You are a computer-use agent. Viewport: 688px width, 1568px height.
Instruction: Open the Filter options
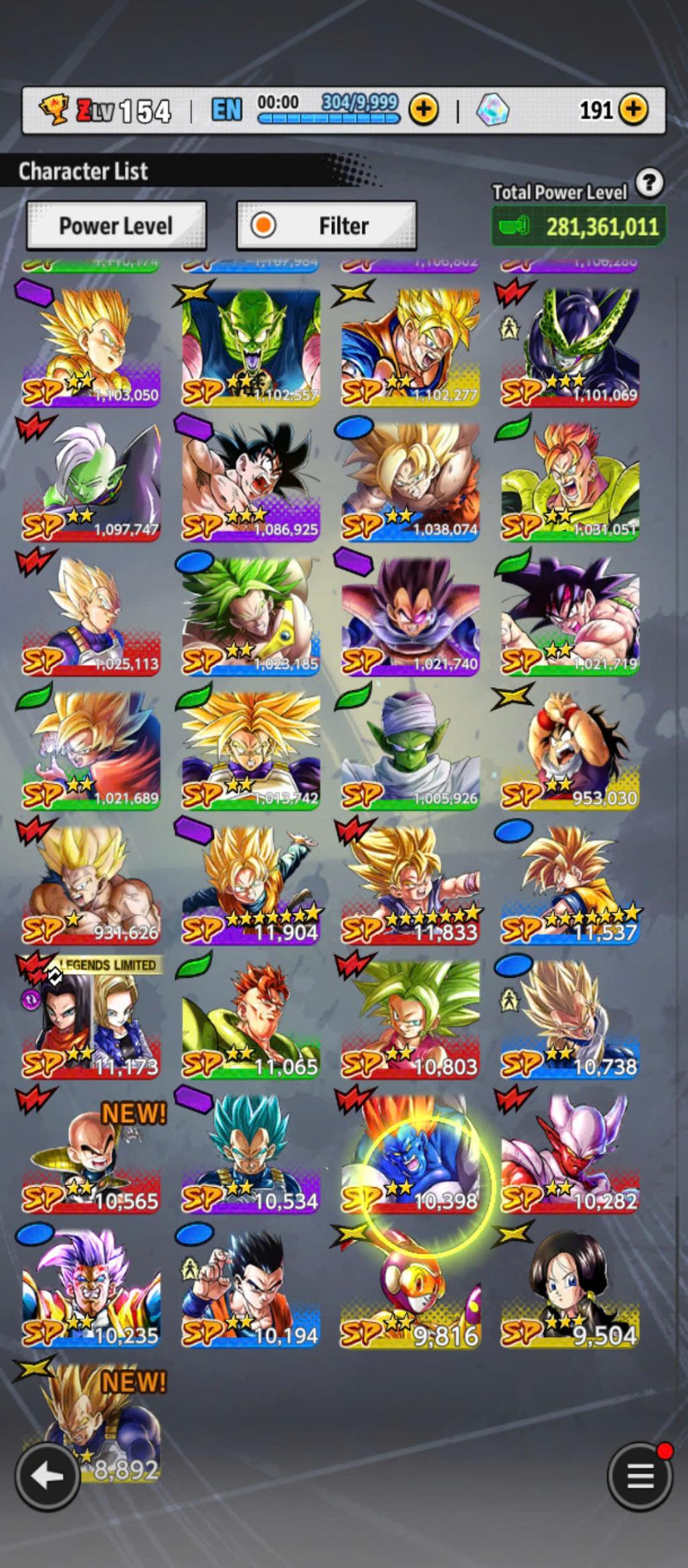click(x=327, y=226)
